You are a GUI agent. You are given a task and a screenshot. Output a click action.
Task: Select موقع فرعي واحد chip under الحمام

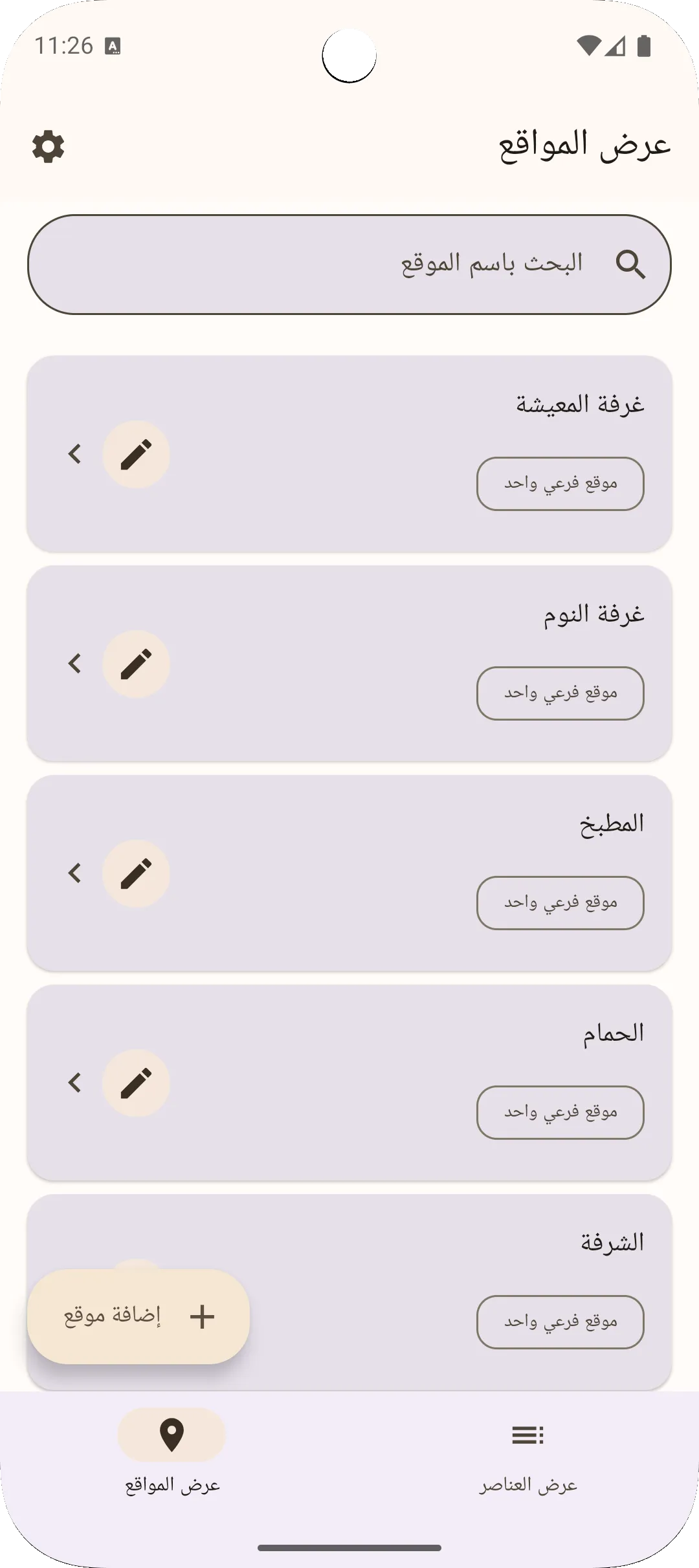(x=560, y=1111)
